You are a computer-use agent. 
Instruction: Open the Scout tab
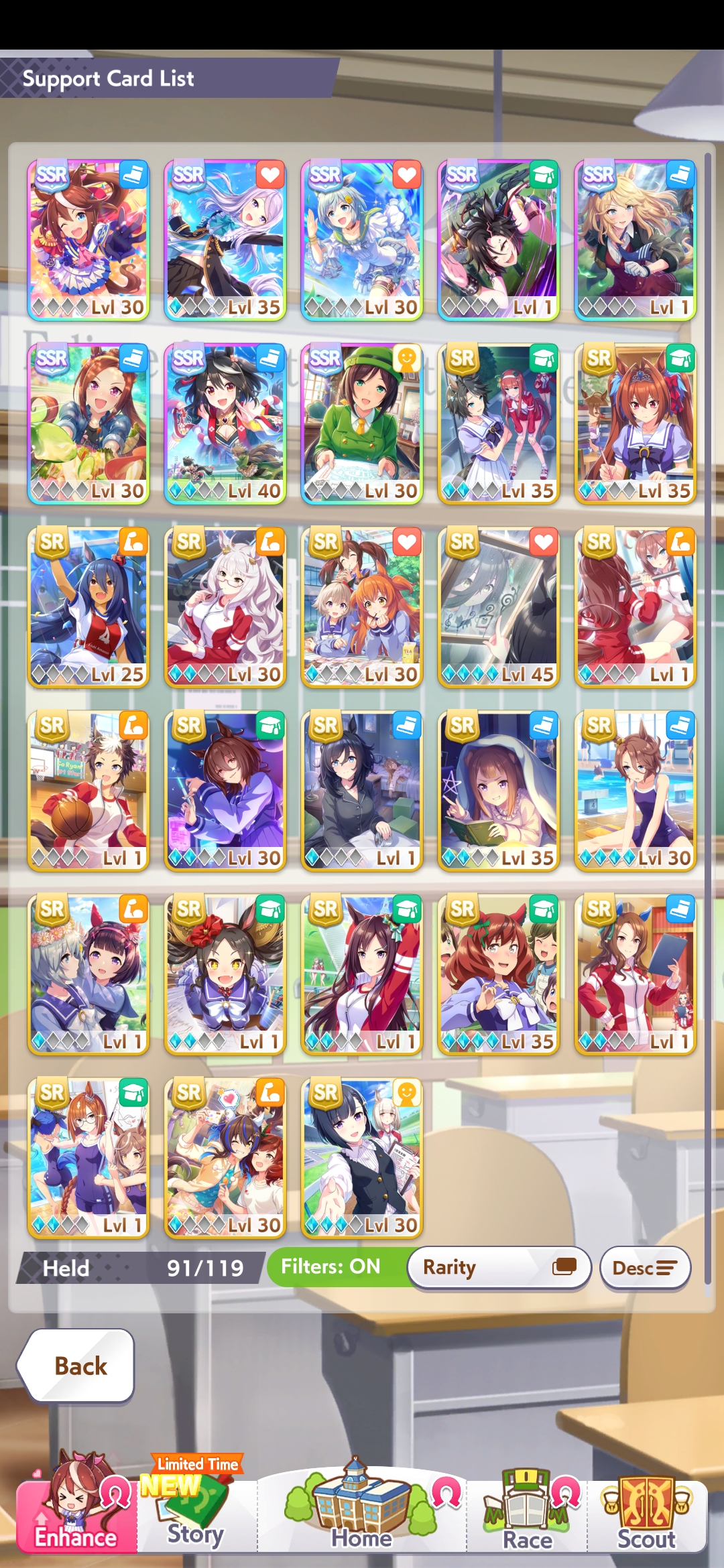(646, 1514)
